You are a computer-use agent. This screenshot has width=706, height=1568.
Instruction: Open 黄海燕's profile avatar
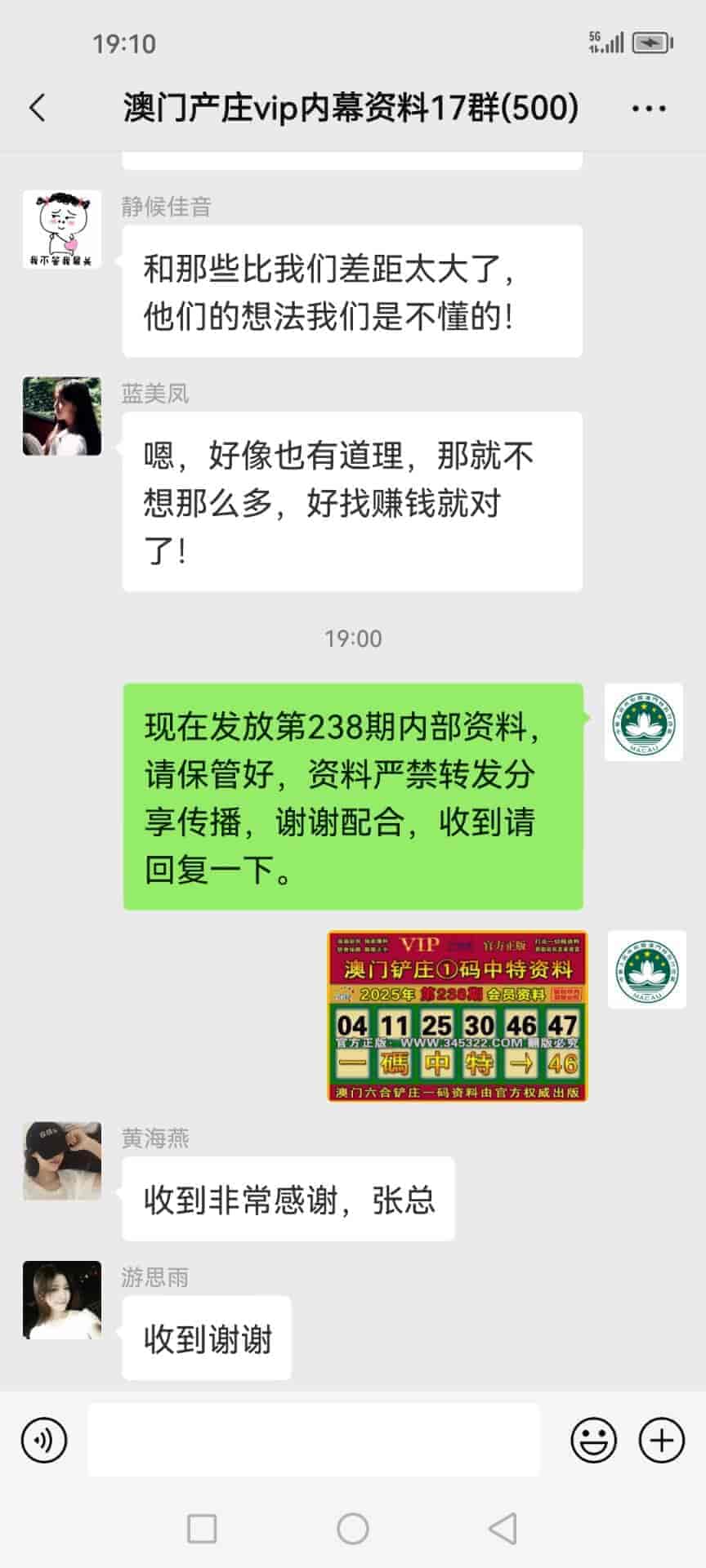[62, 1160]
